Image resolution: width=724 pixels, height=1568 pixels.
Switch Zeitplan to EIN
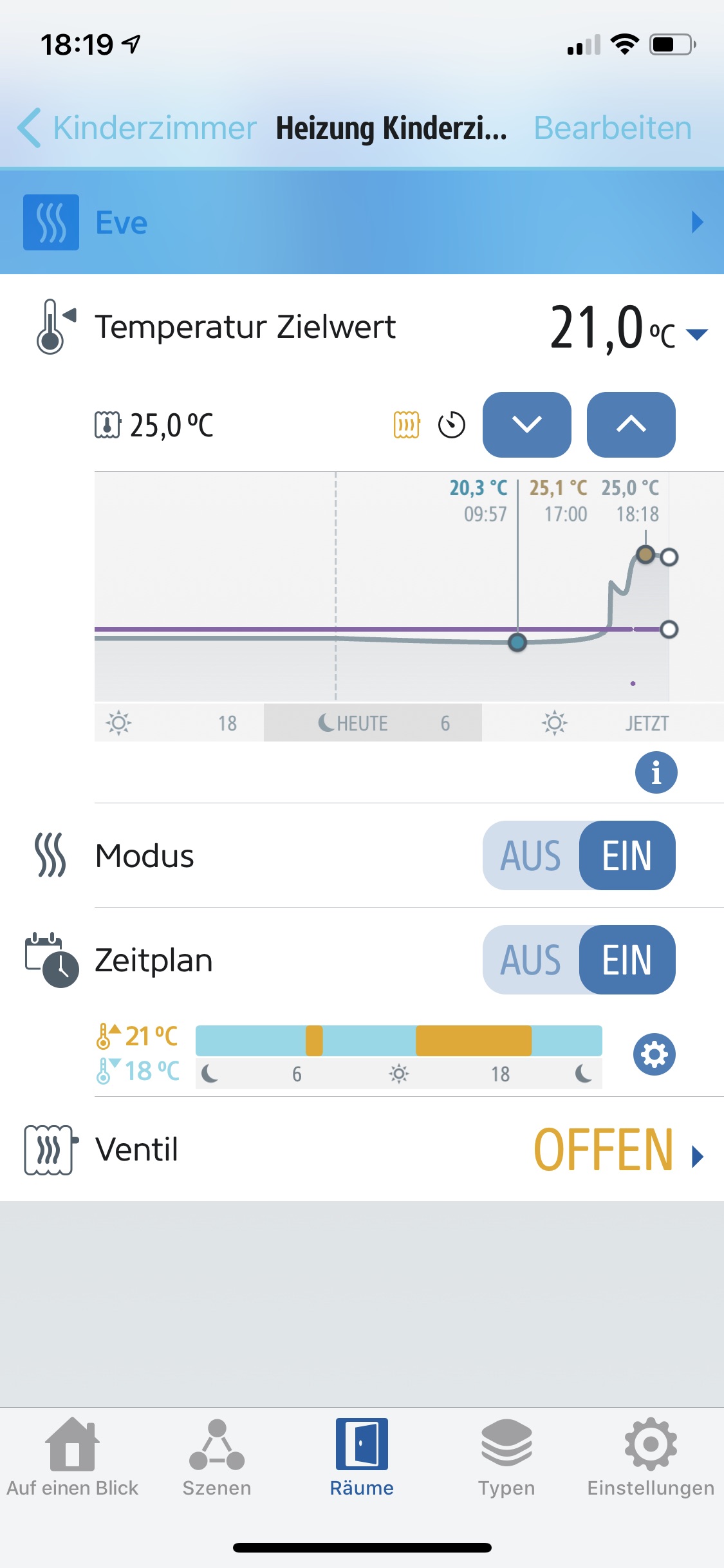click(x=627, y=960)
